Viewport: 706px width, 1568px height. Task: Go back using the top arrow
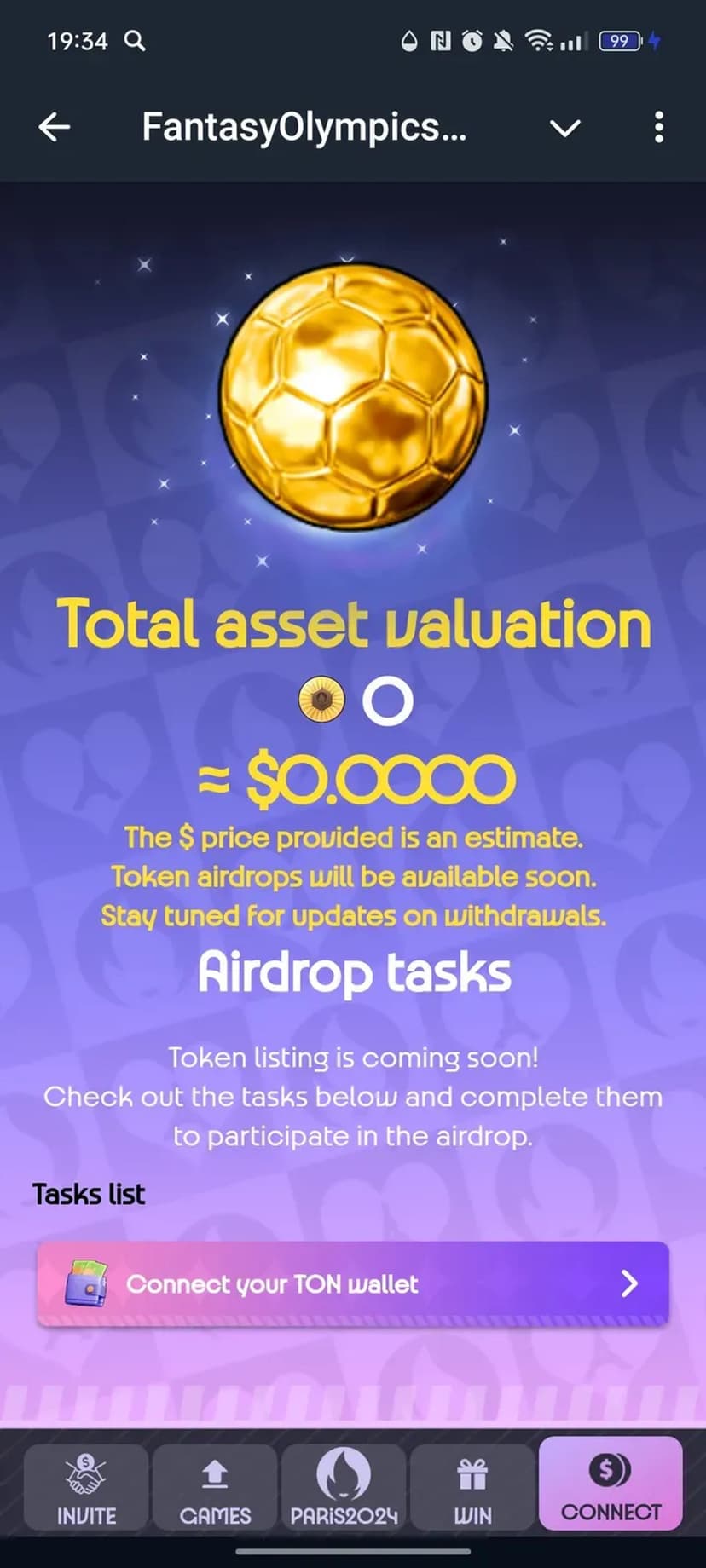click(x=55, y=128)
